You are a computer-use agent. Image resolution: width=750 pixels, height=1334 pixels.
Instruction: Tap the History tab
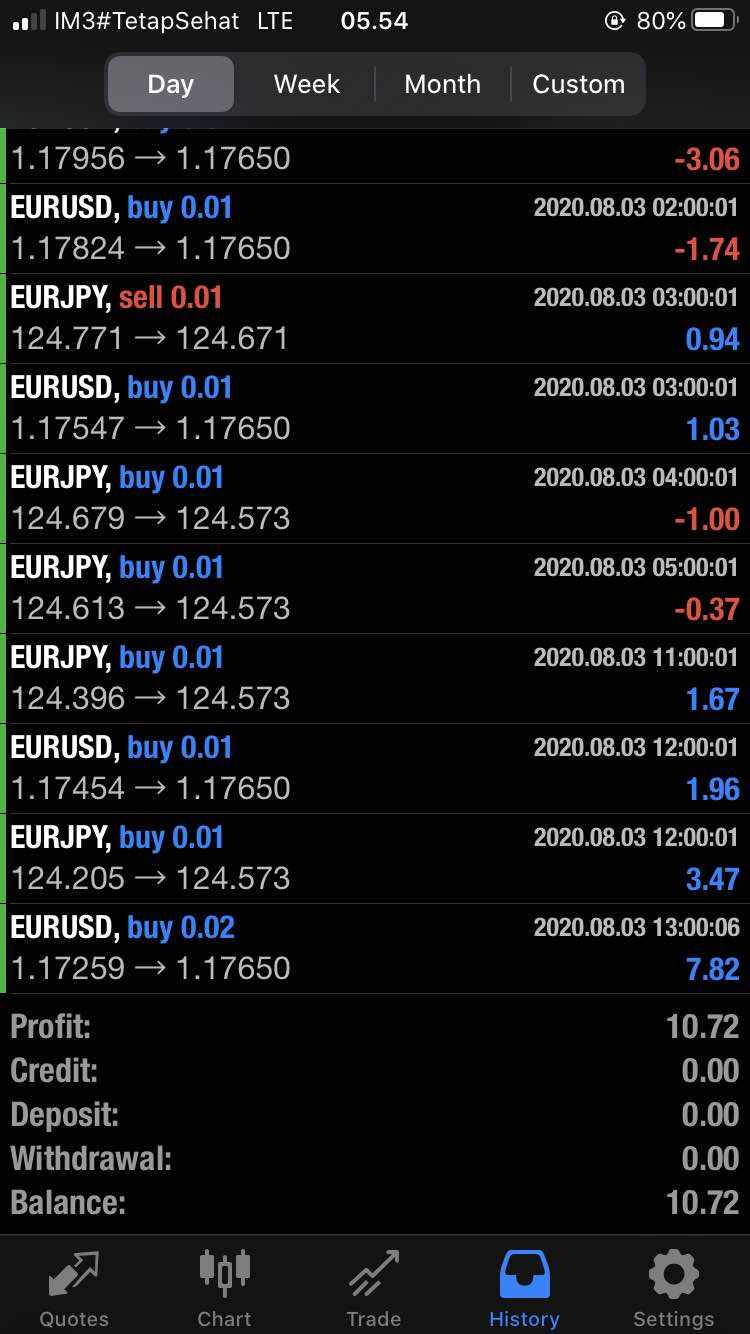coord(524,1288)
